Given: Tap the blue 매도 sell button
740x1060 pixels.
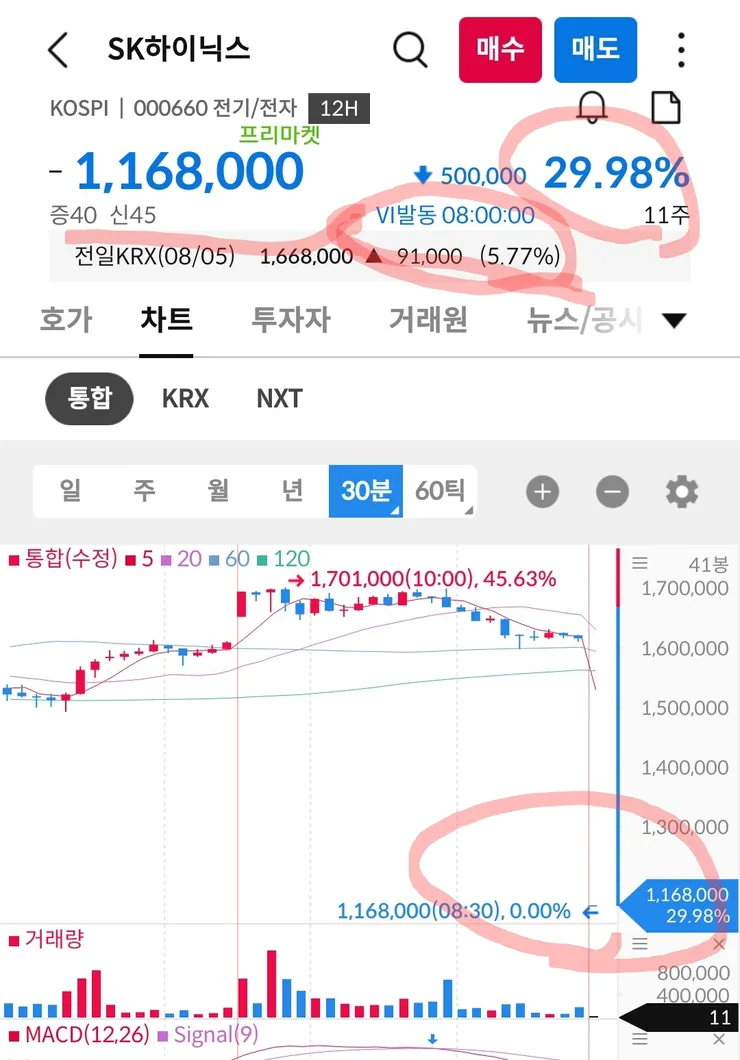Looking at the screenshot, I should pyautogui.click(x=595, y=49).
